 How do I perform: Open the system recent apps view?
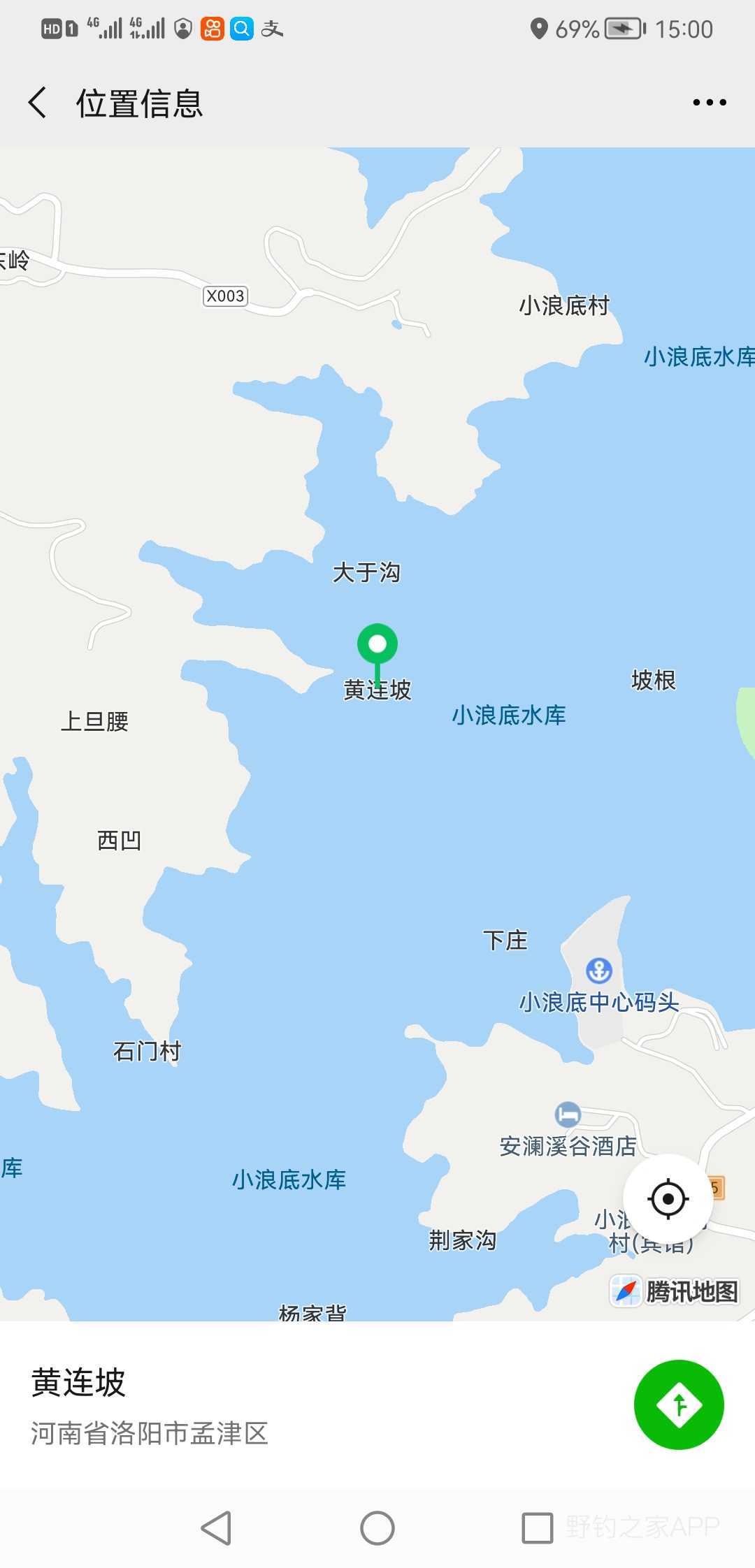coord(537,1528)
